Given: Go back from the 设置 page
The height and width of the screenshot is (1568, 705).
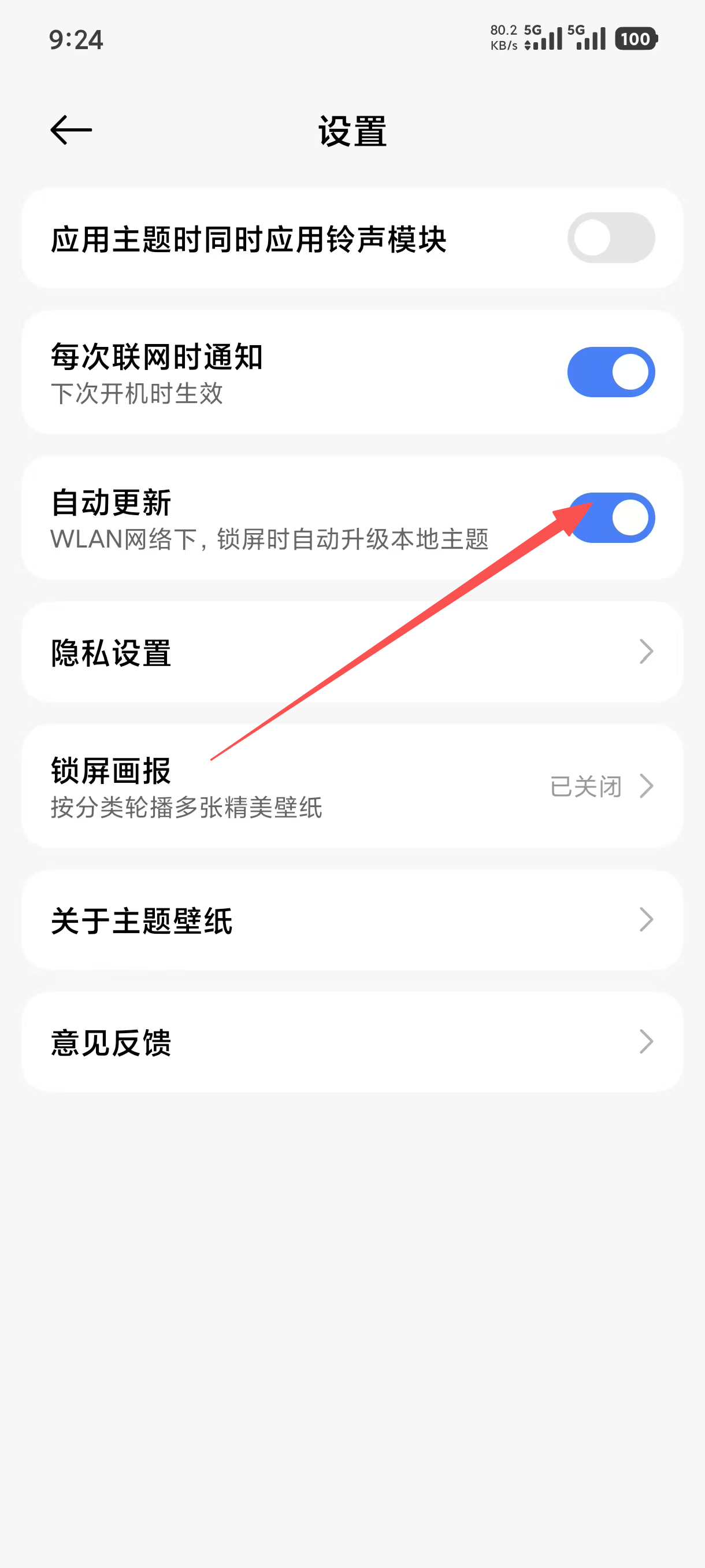Looking at the screenshot, I should pos(70,130).
